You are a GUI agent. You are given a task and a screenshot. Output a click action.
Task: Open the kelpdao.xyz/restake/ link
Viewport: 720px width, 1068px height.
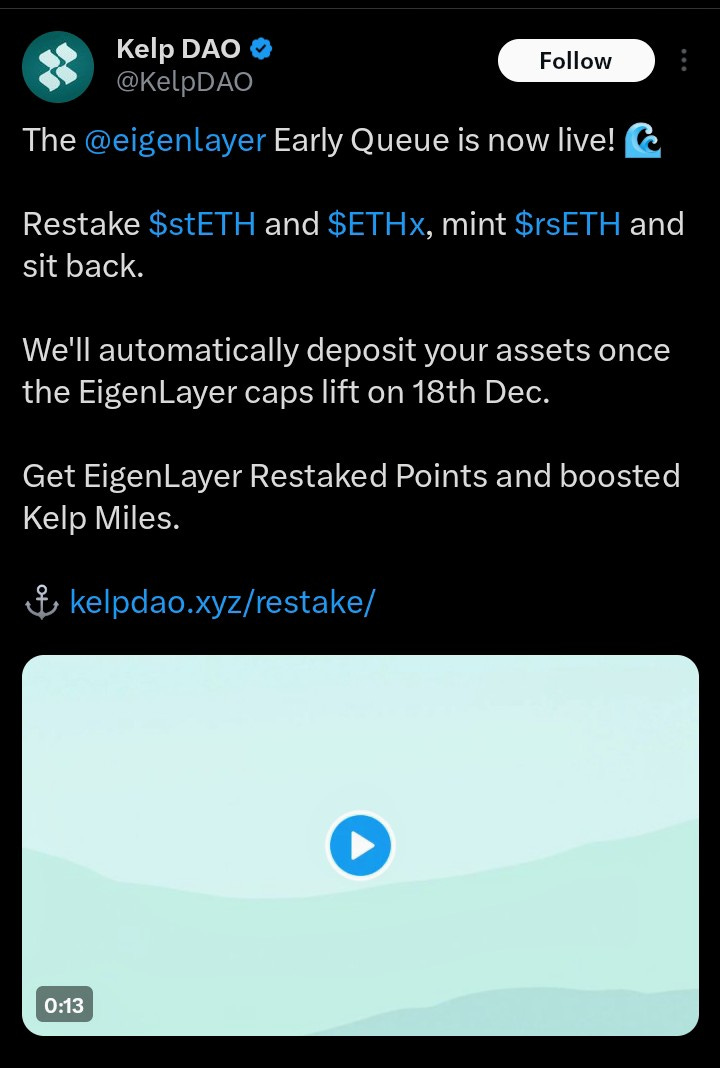222,602
